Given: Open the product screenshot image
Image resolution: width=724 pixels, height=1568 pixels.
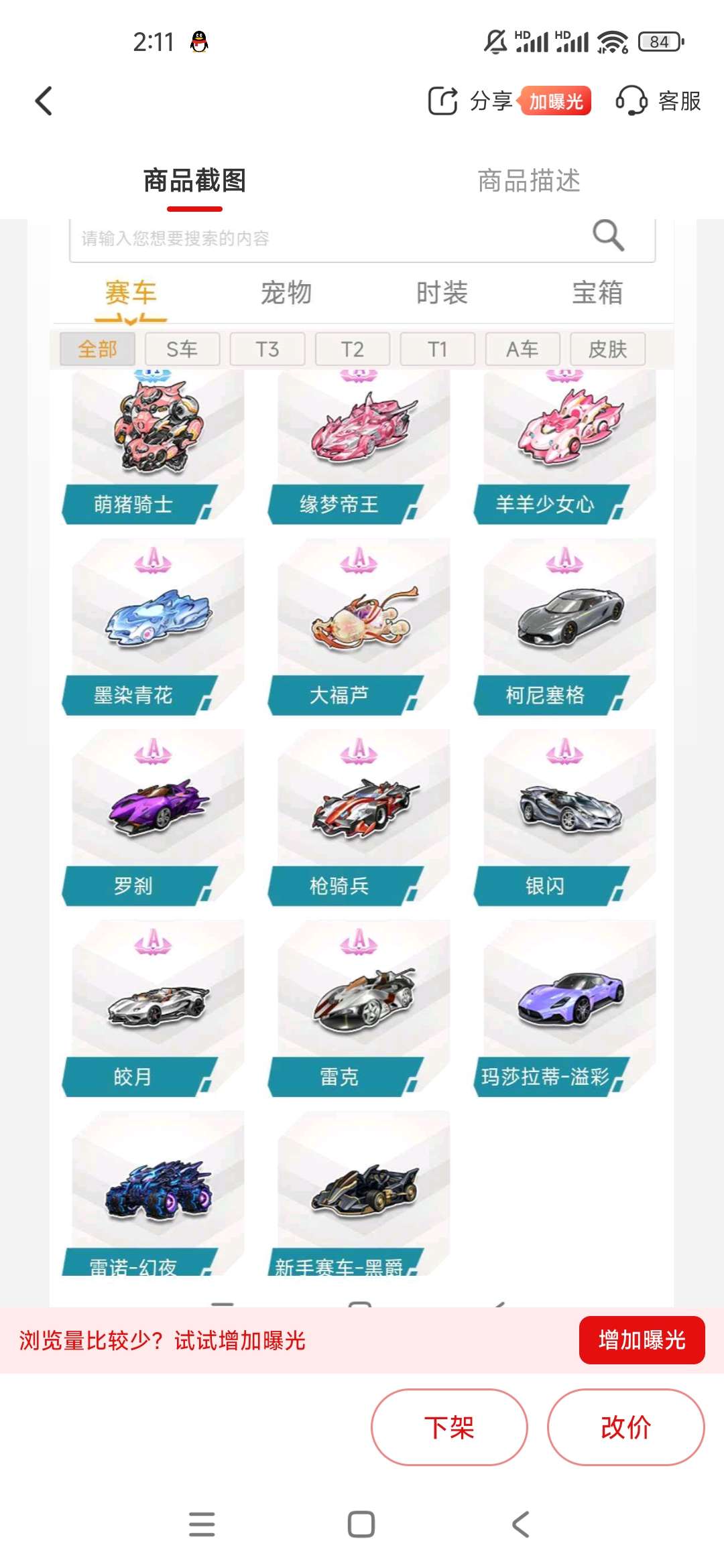Looking at the screenshot, I should pyautogui.click(x=362, y=763).
